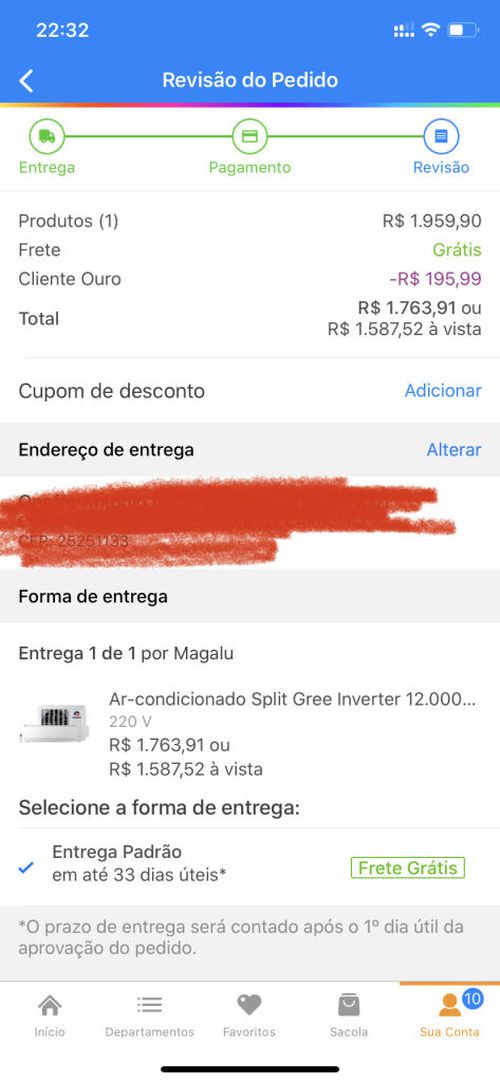
Task: Return to the Pagamento step
Action: pyautogui.click(x=250, y=146)
